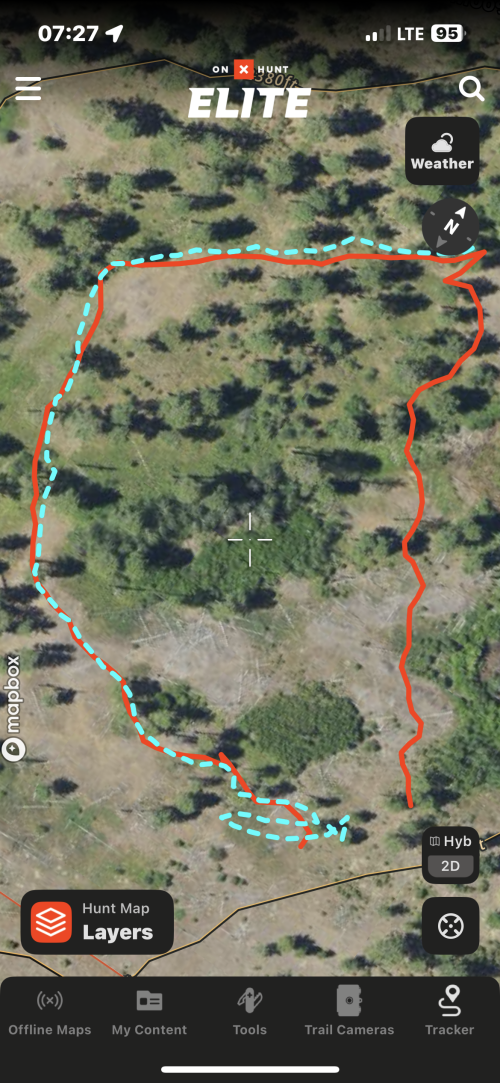Tap the compass to reorient north
This screenshot has width=500, height=1083.
click(x=450, y=226)
